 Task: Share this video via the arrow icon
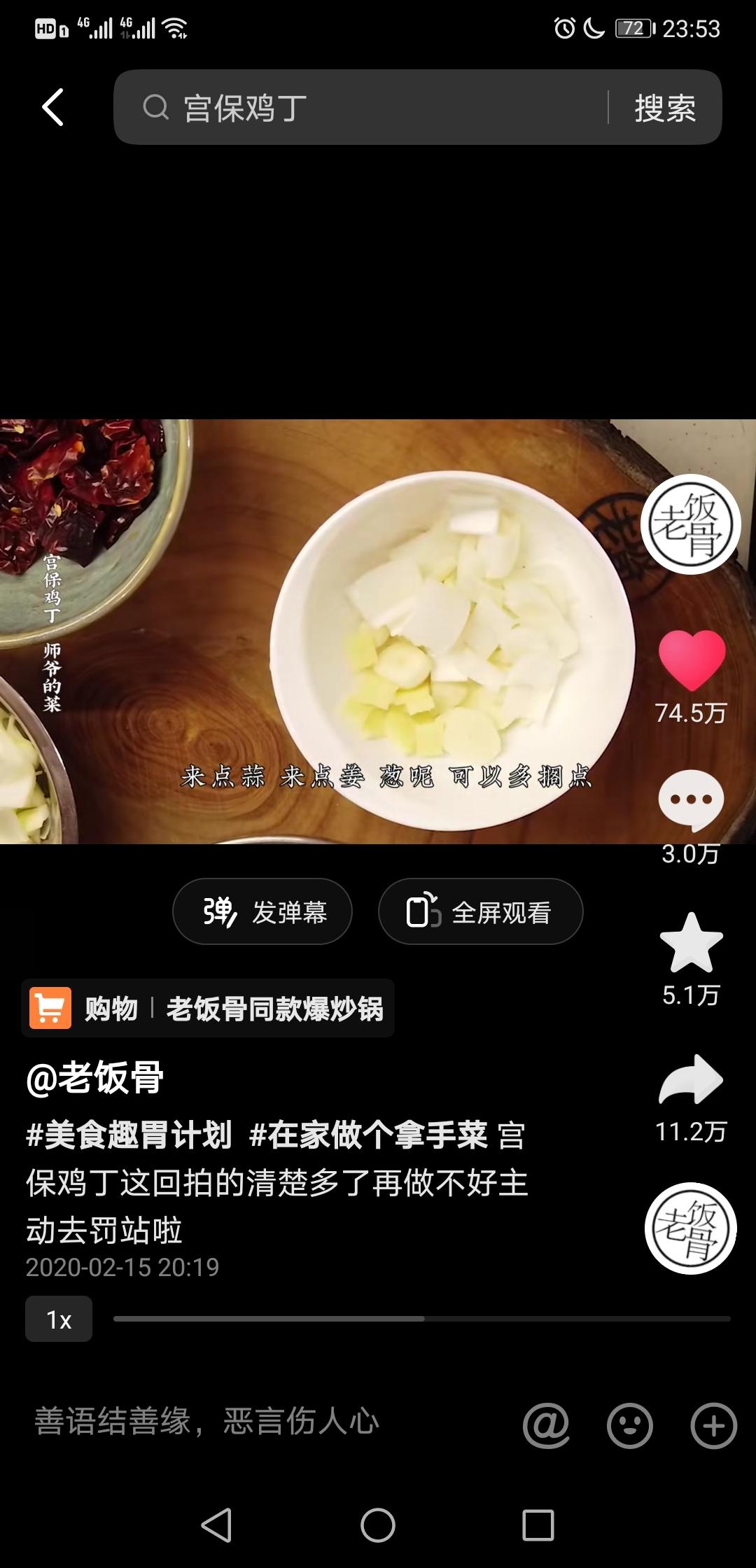[691, 1080]
